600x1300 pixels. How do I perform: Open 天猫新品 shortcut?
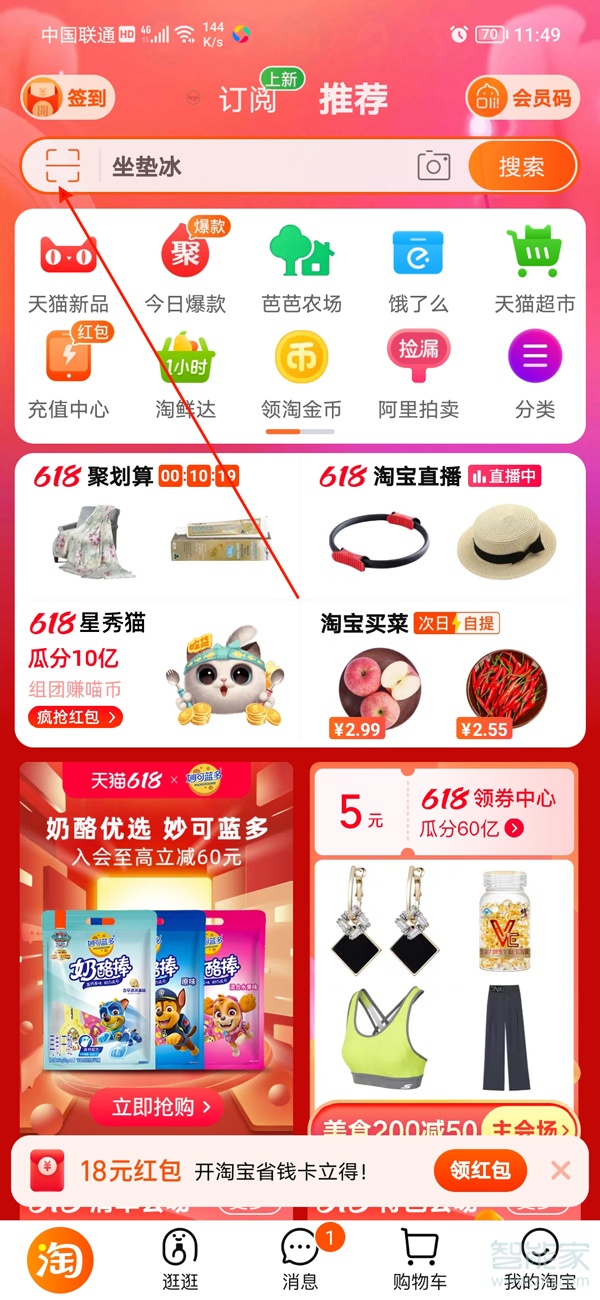(x=68, y=268)
